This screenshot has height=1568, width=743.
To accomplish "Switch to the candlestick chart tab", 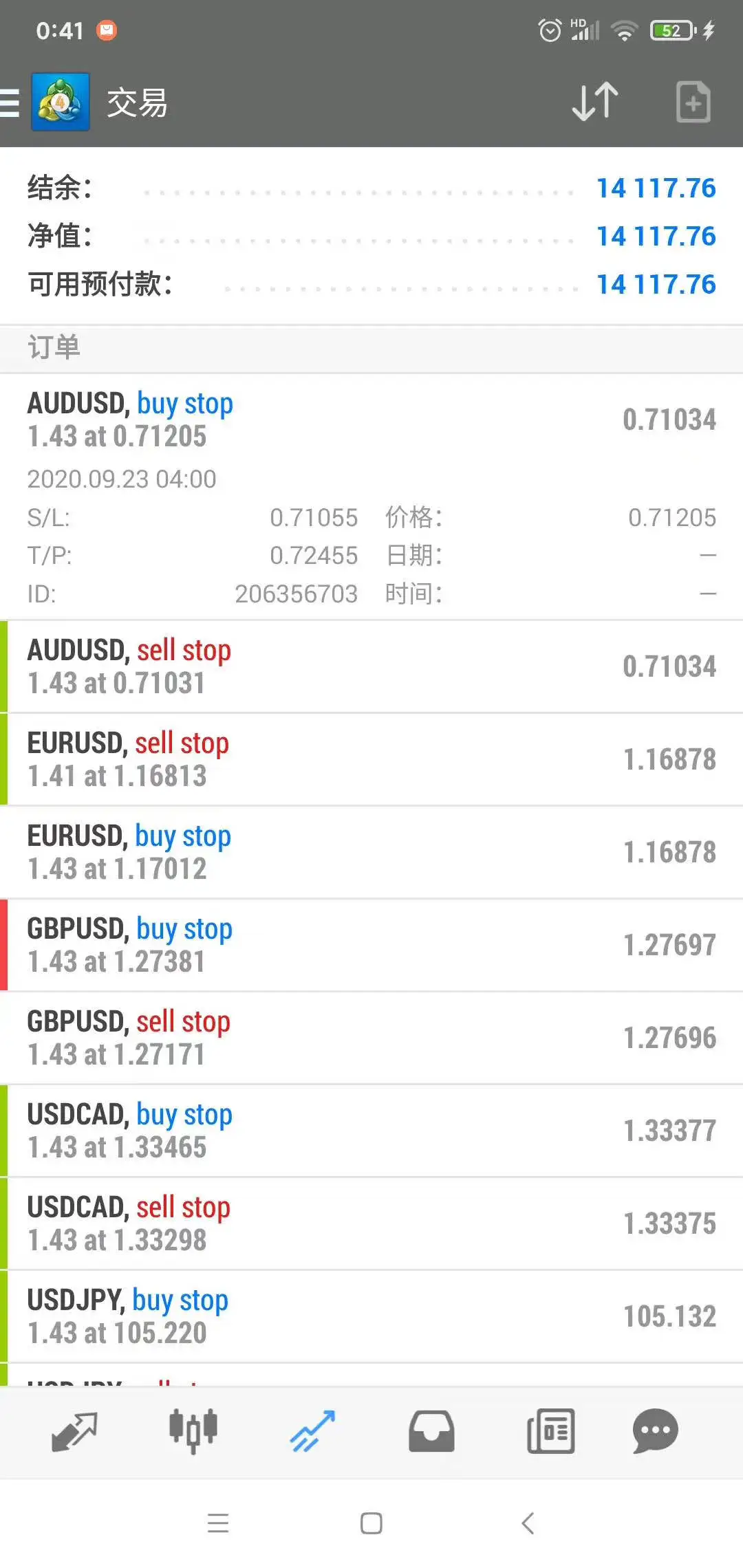I will pyautogui.click(x=193, y=1431).
